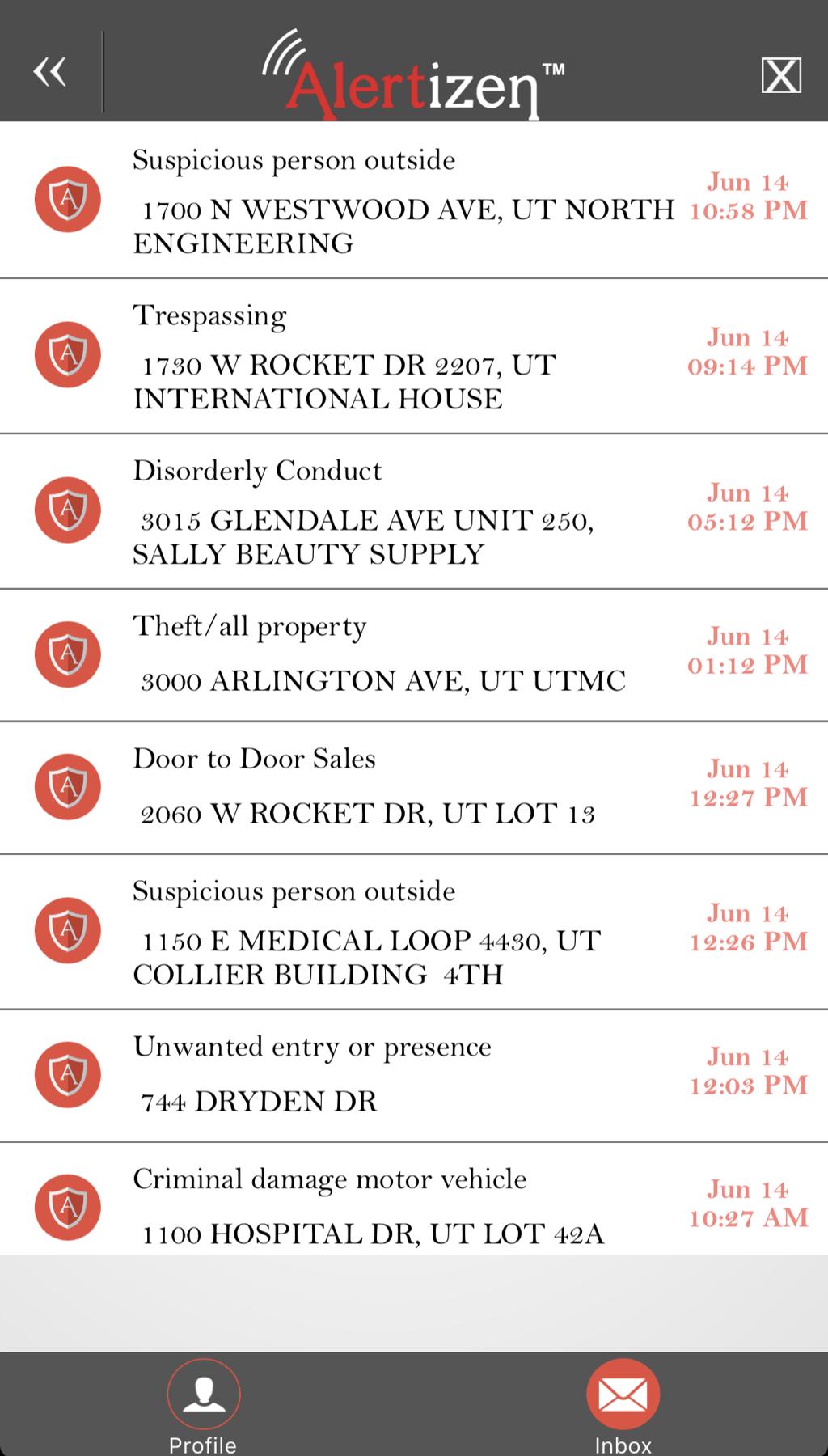
Task: Show the Criminal damage motor vehicle alert
Action: pyautogui.click(x=403, y=1207)
